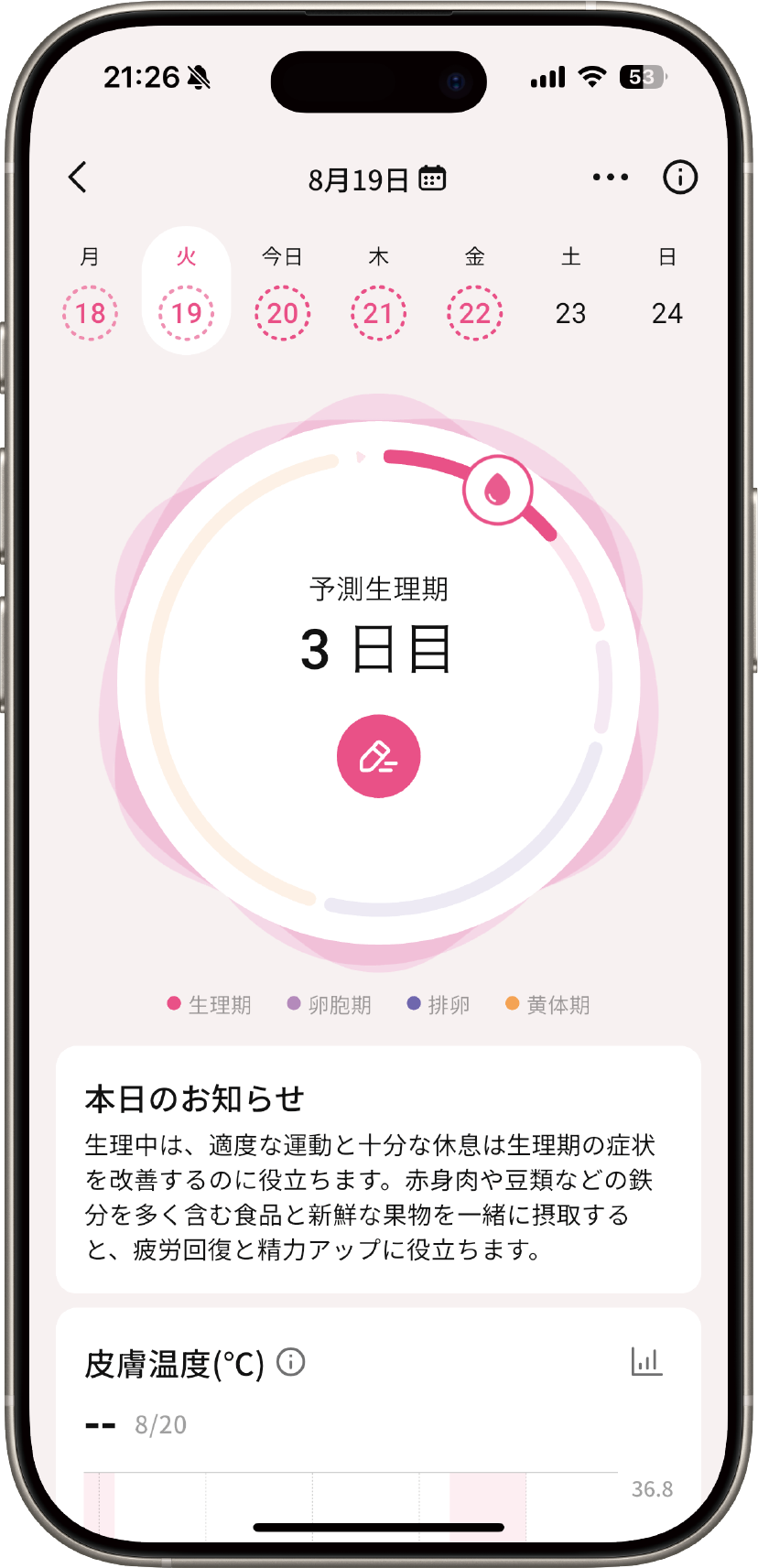This screenshot has width=758, height=1568.
Task: Tap the pink edit pencil button
Action: 378,756
